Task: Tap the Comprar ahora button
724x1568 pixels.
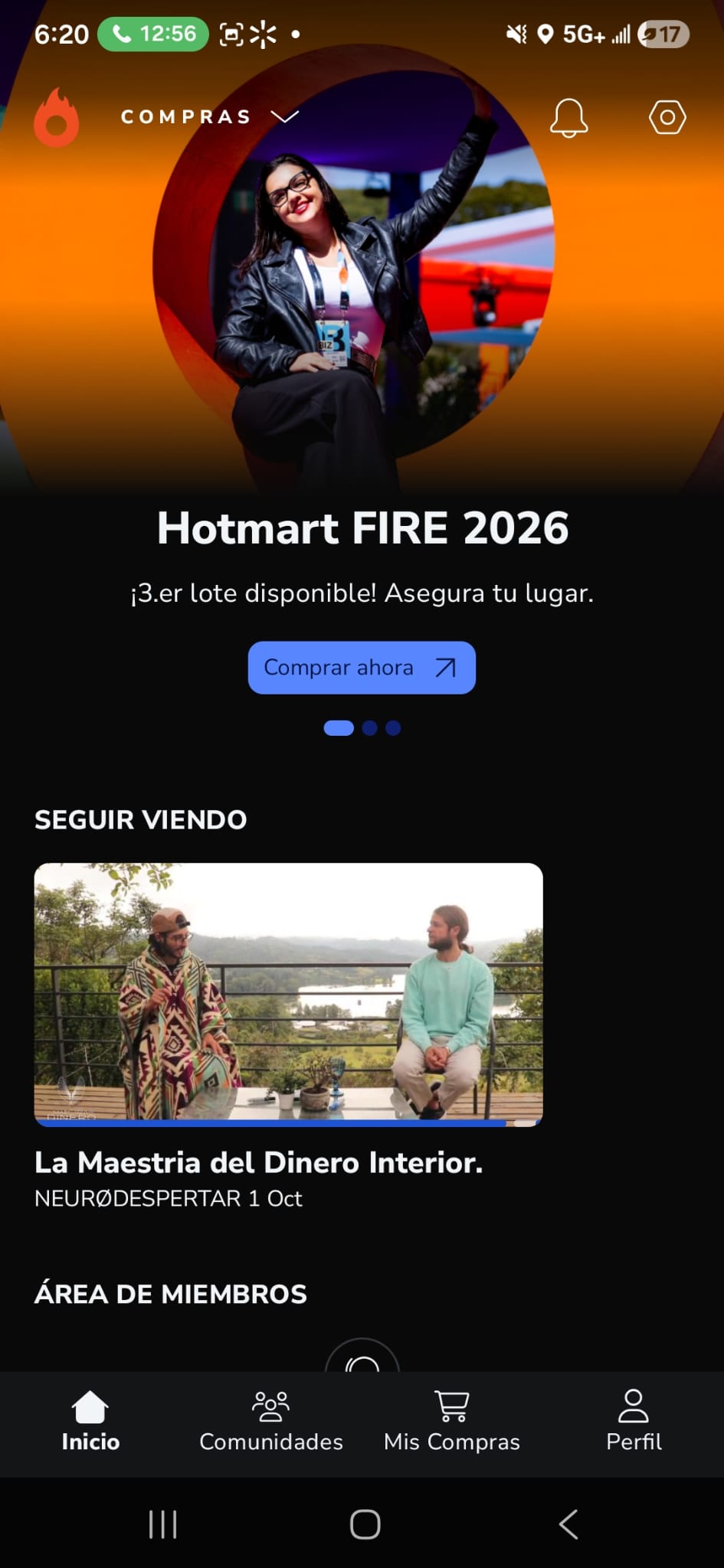Action: 362,668
